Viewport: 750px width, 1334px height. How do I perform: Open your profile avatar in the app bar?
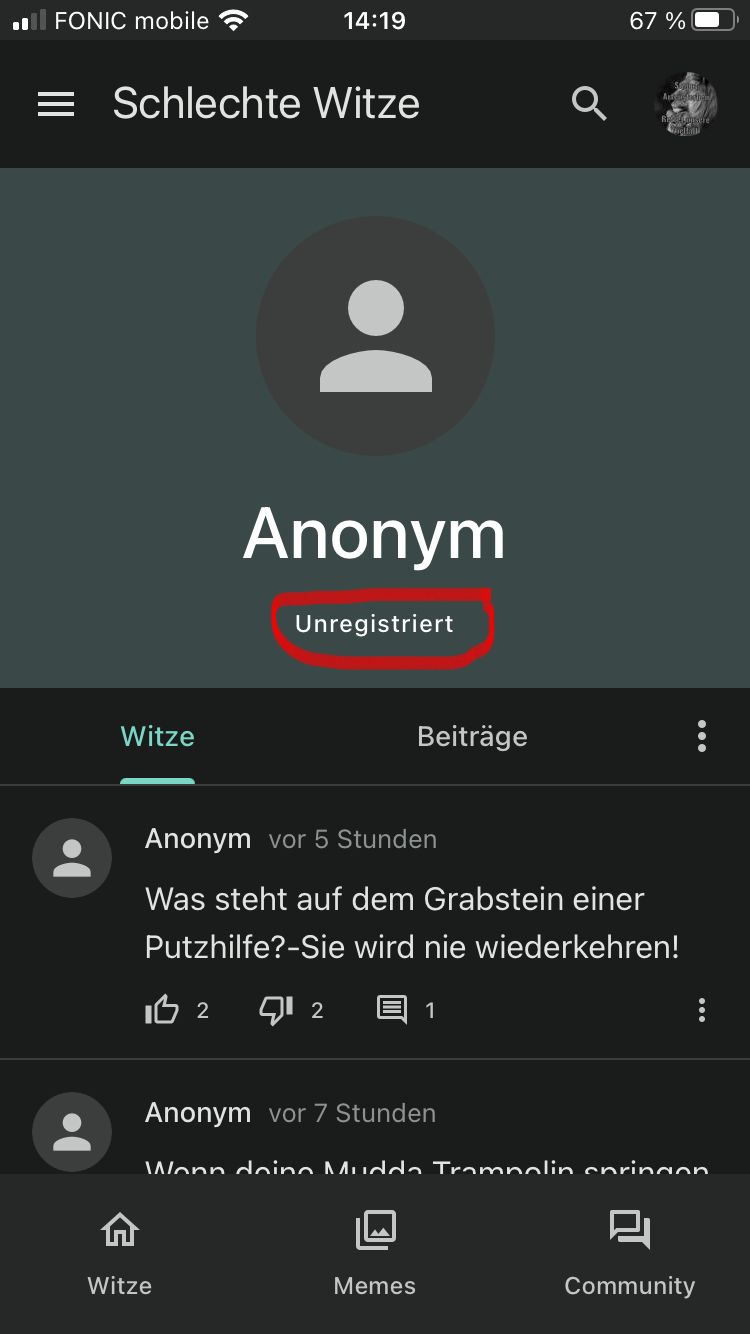(x=687, y=104)
